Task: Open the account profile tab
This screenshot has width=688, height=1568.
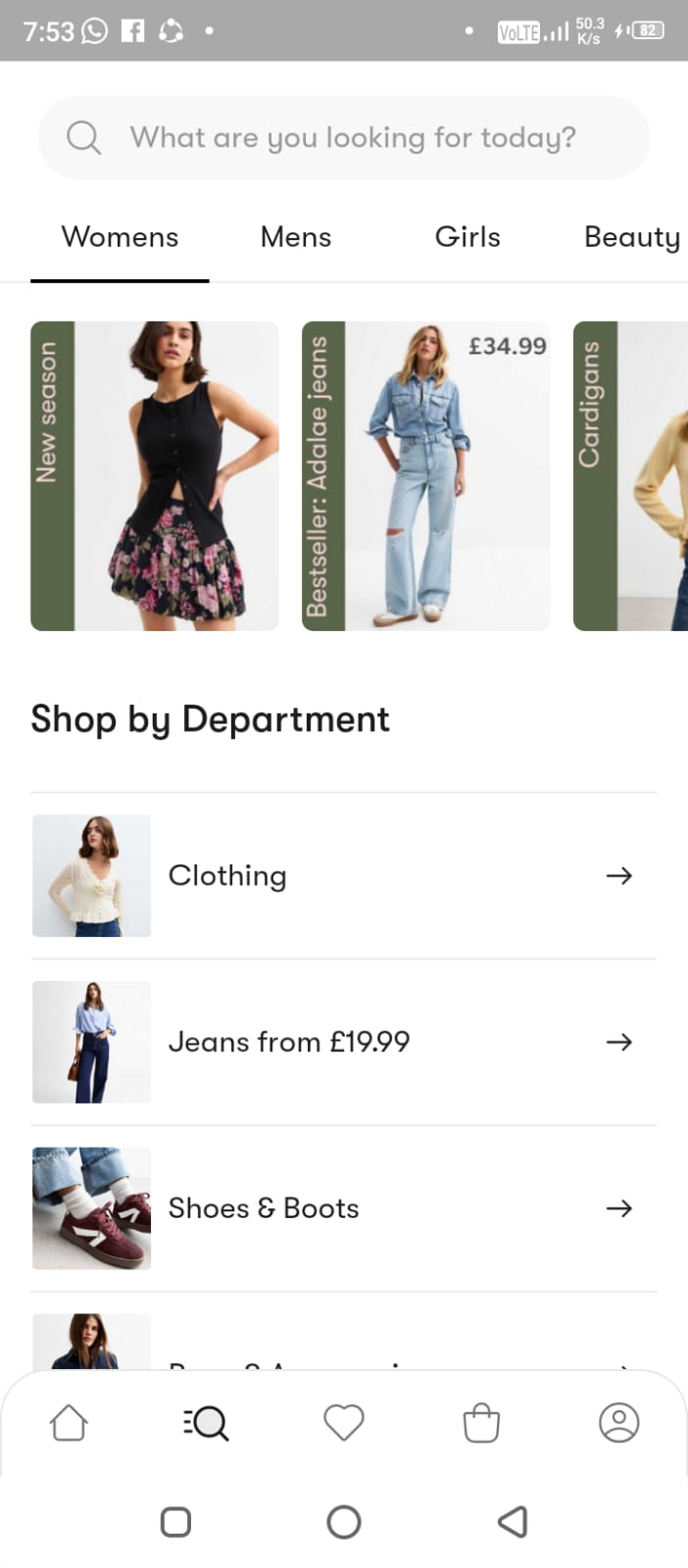Action: click(x=618, y=1422)
